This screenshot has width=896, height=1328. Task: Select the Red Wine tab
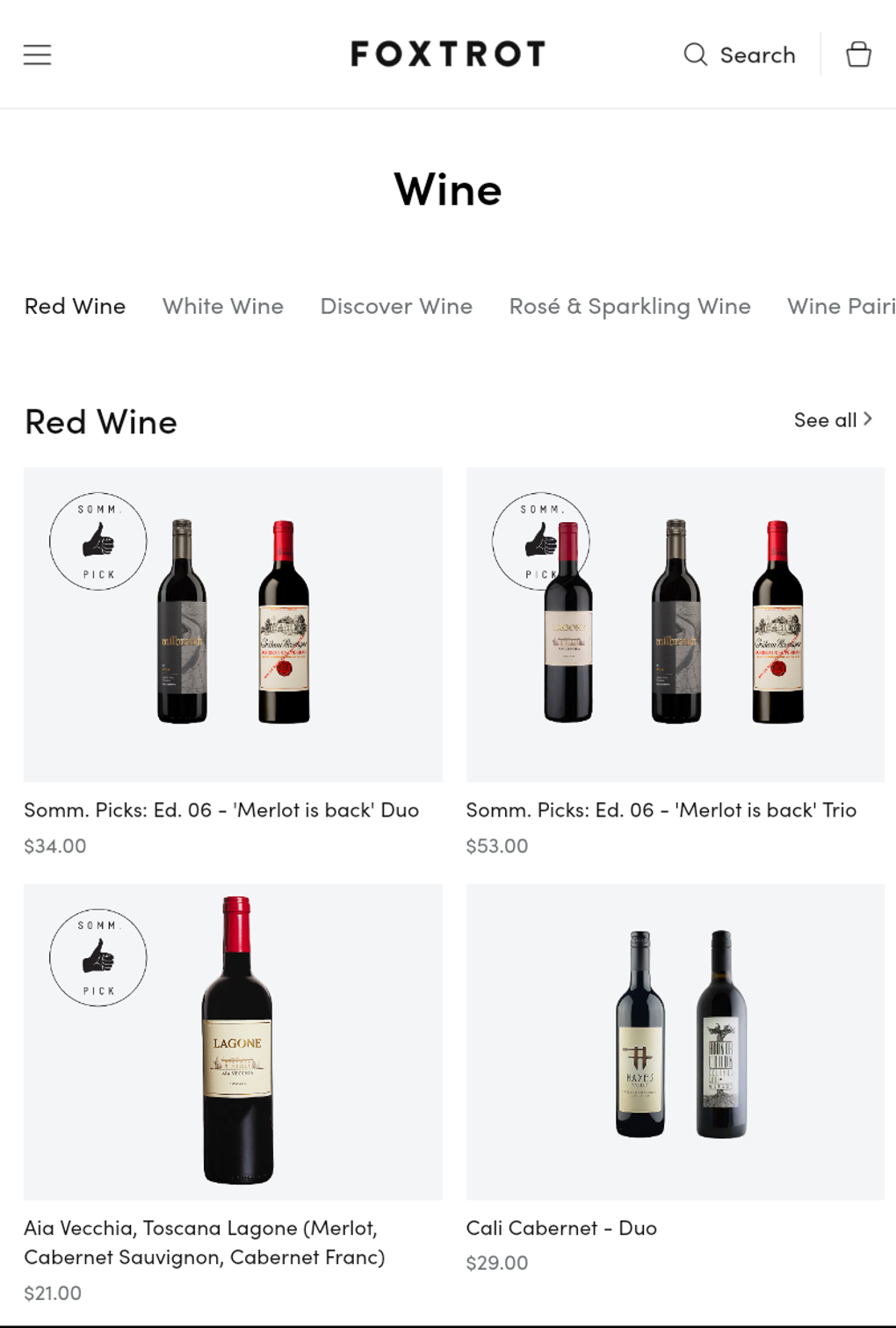coord(75,306)
